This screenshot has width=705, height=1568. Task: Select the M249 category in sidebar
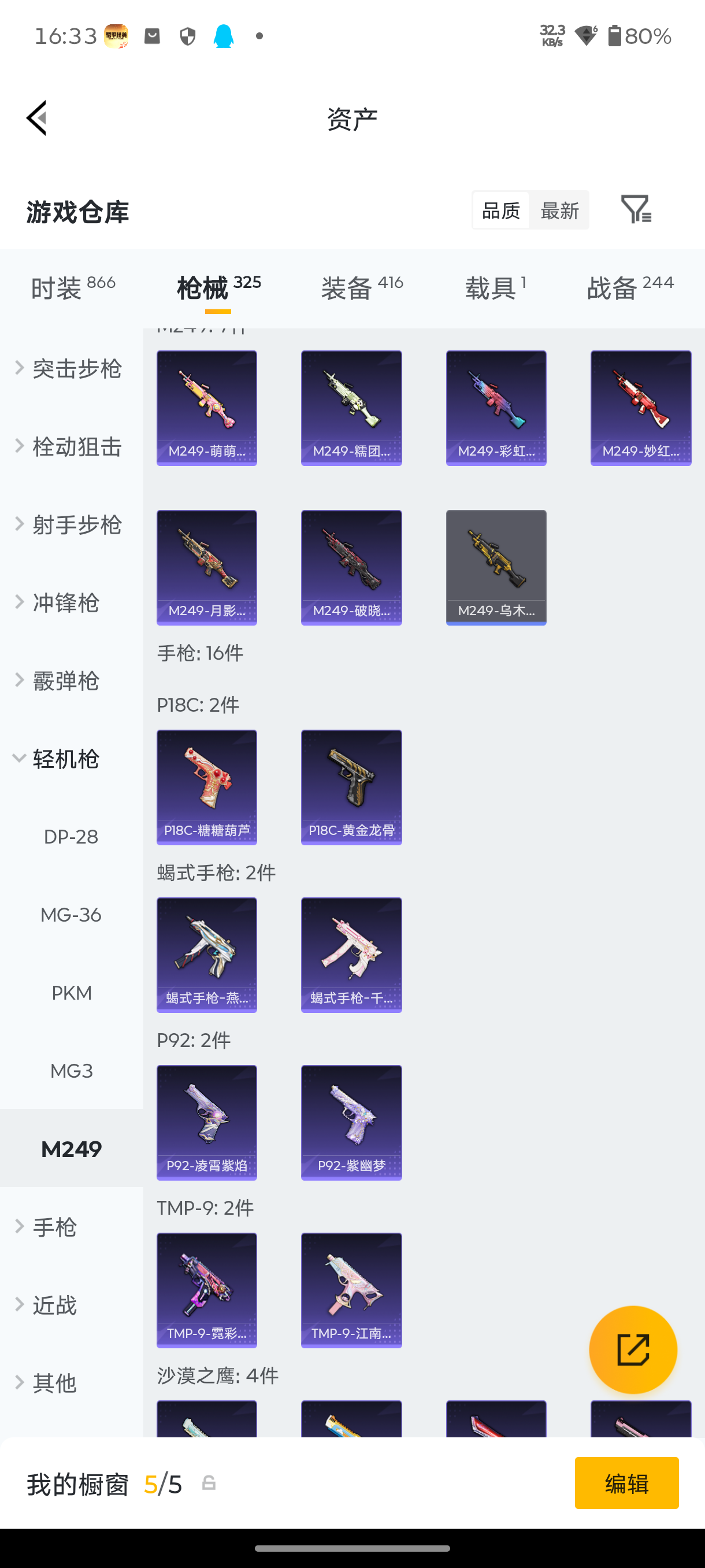click(x=72, y=1149)
